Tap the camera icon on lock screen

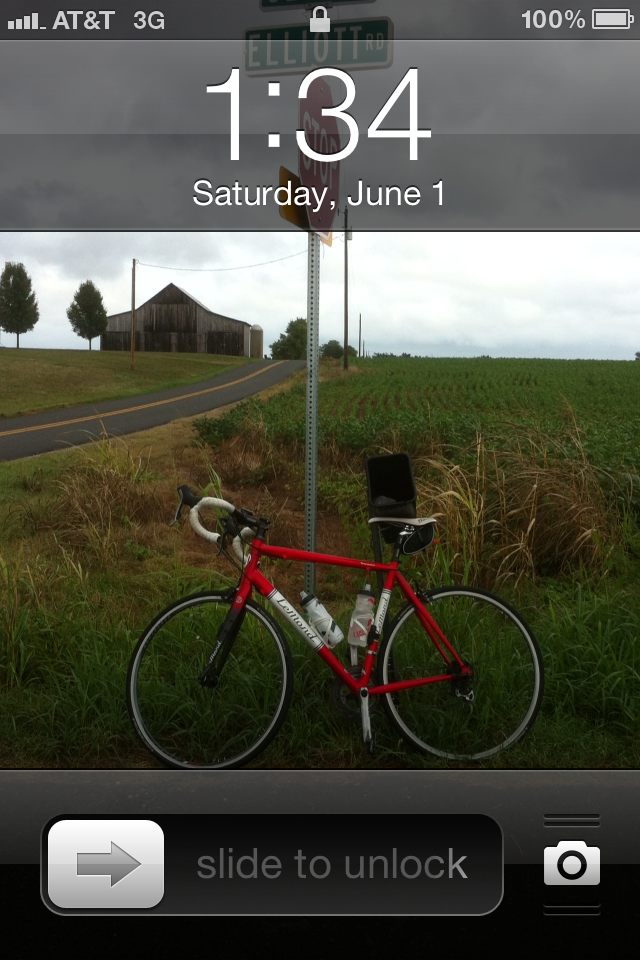tap(572, 864)
